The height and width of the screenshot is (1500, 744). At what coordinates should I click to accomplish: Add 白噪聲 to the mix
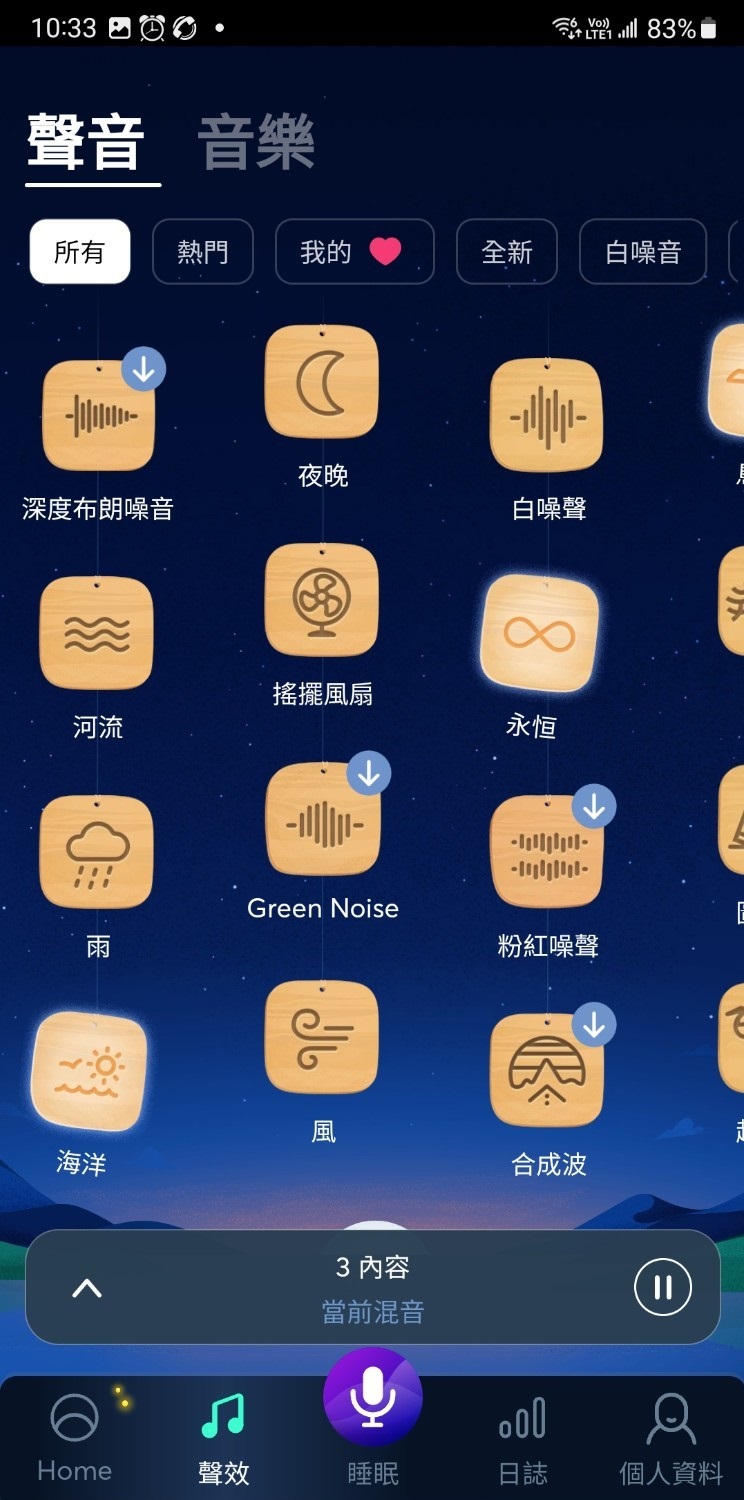click(547, 415)
